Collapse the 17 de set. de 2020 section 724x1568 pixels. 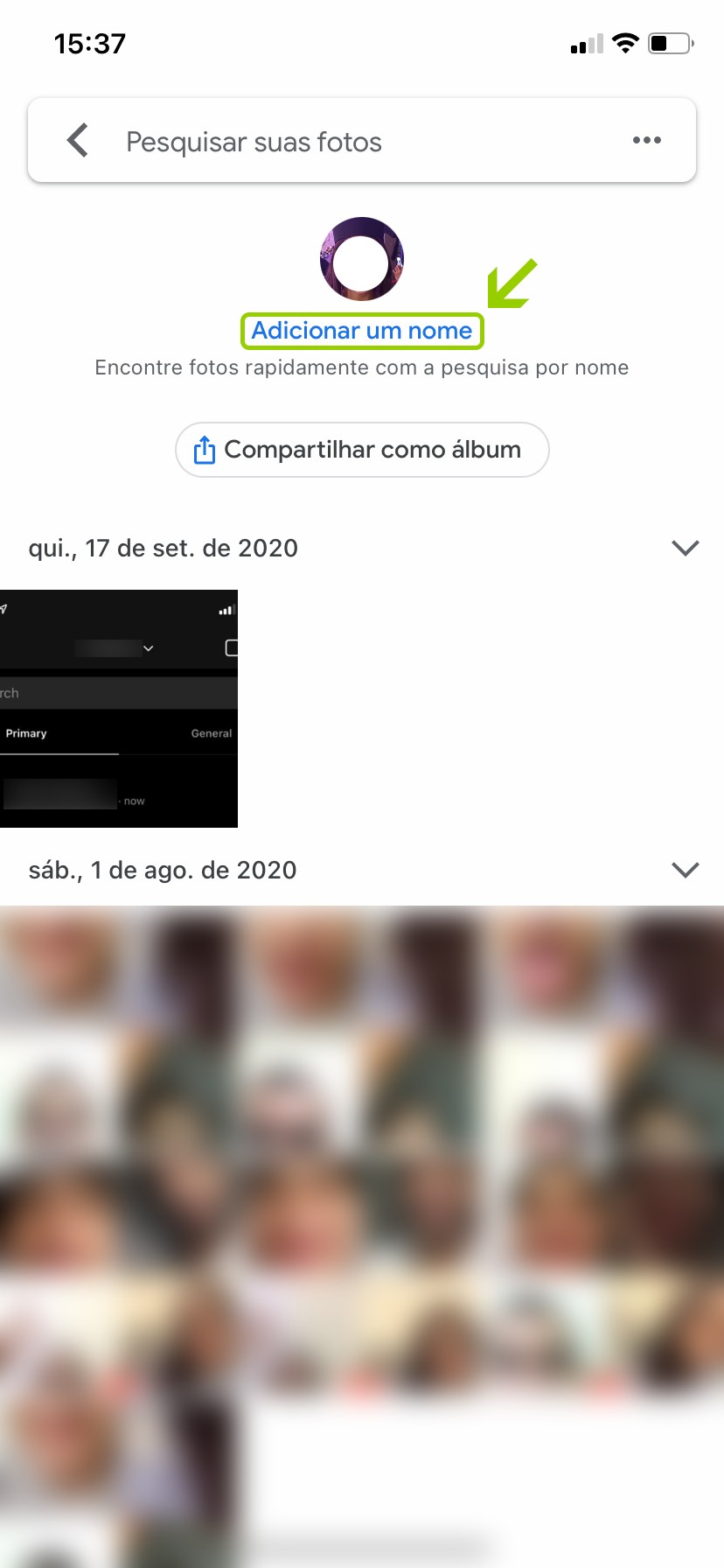pos(685,548)
